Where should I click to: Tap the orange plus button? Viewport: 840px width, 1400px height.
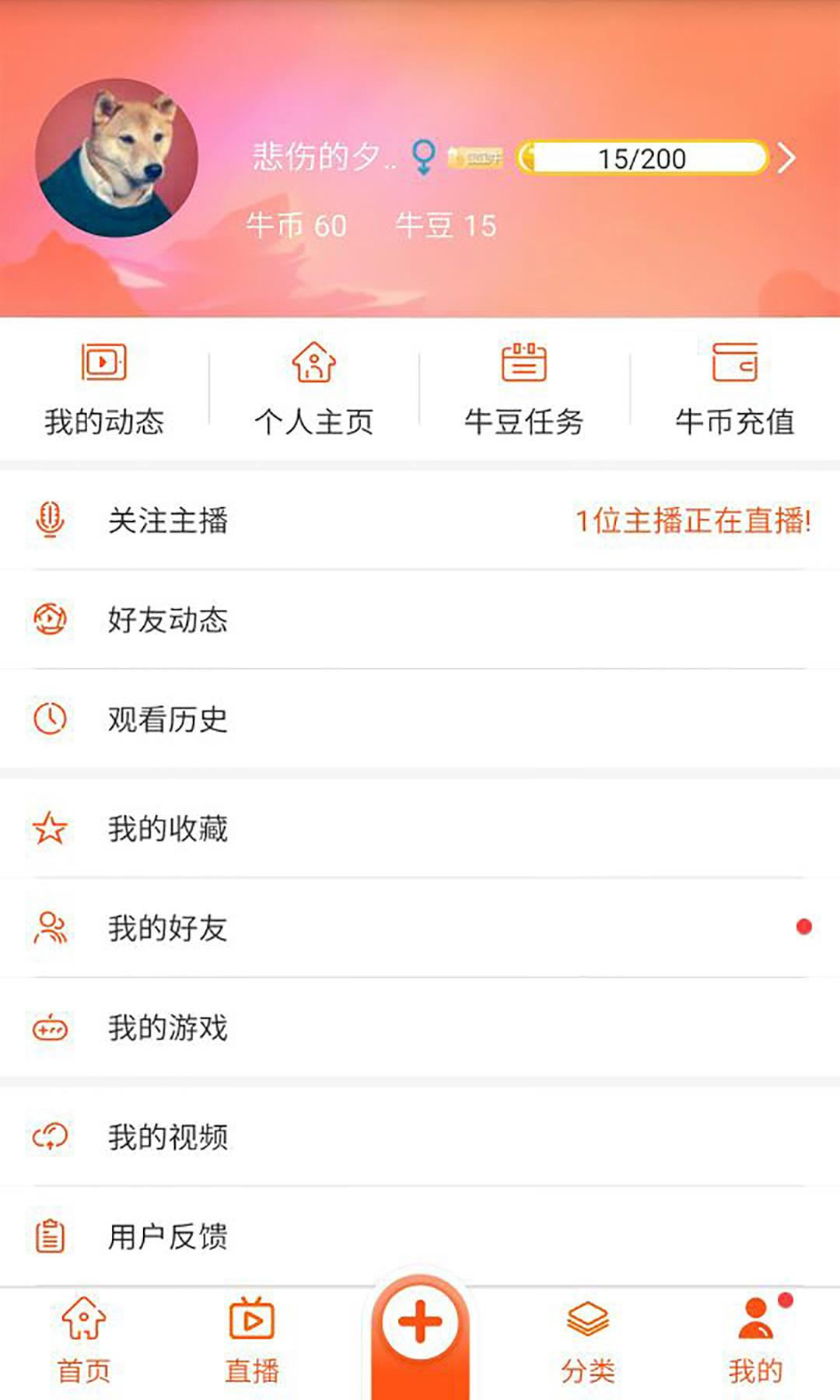point(420,1321)
